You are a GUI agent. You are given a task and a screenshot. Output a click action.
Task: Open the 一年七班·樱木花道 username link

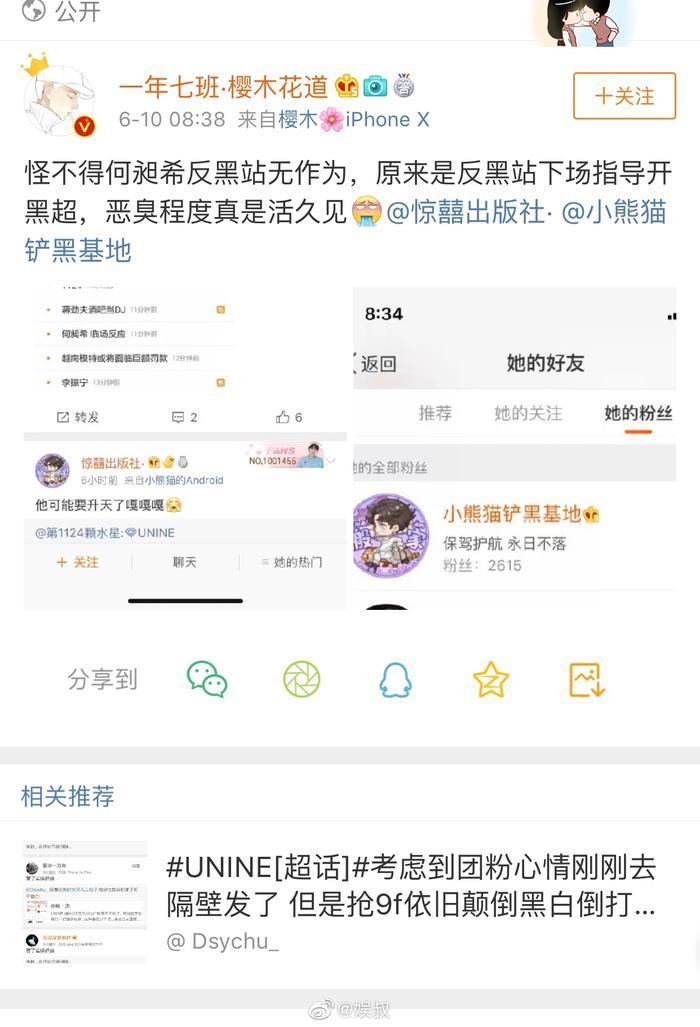coord(223,87)
